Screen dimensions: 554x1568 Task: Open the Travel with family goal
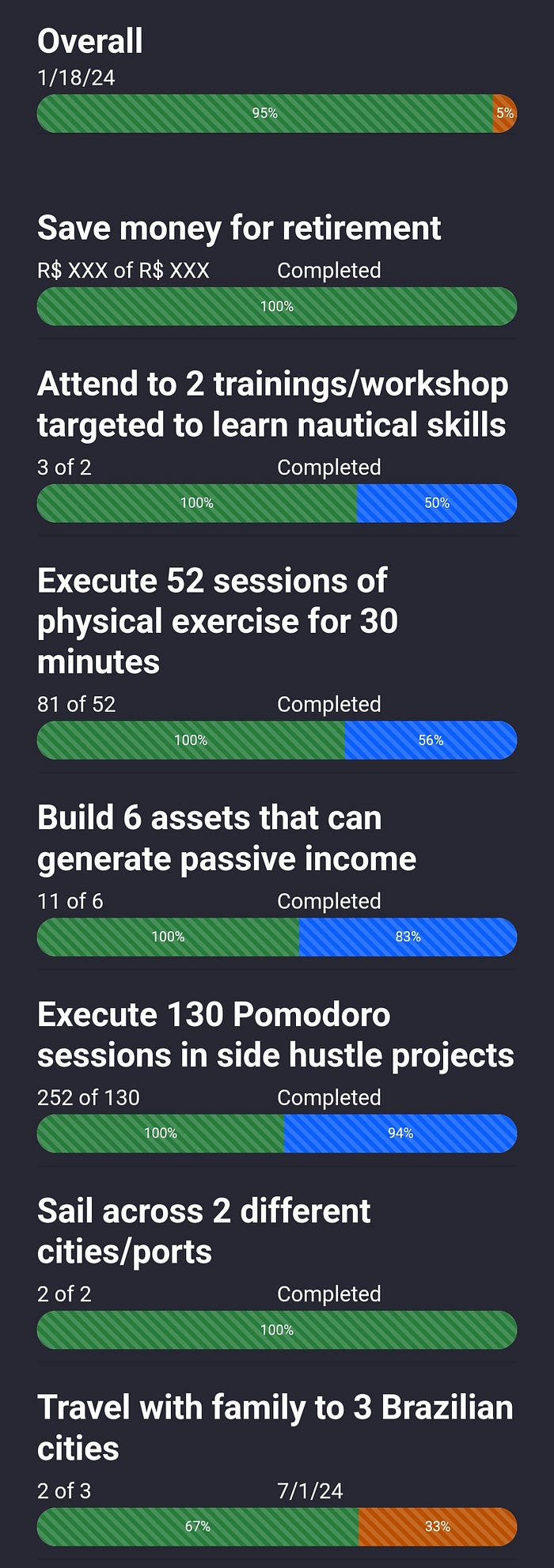275,1428
